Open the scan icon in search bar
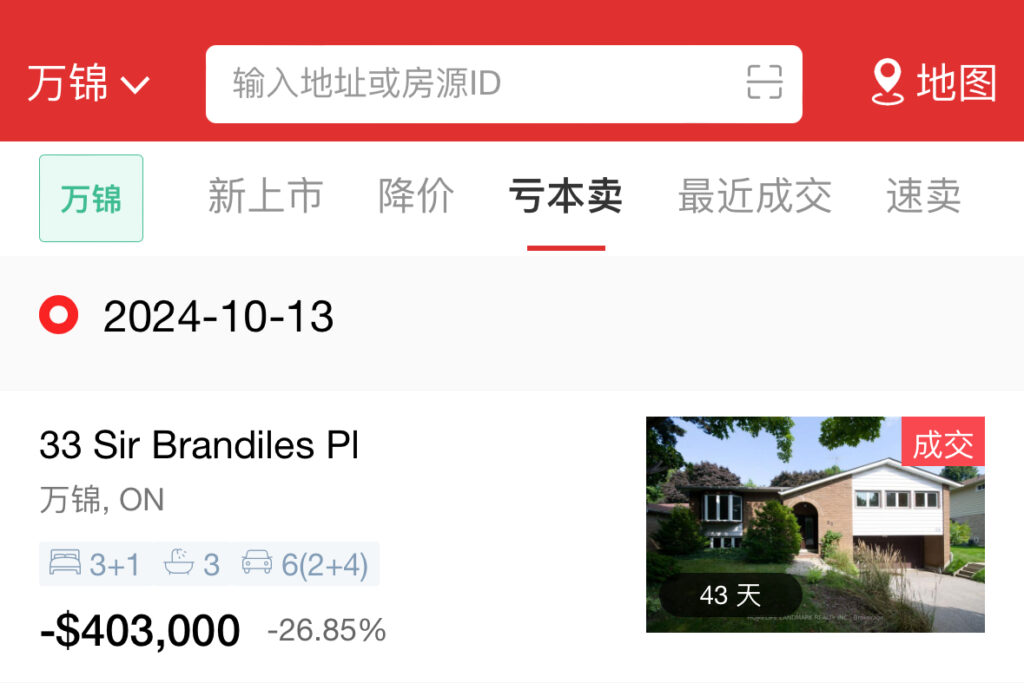 click(764, 83)
